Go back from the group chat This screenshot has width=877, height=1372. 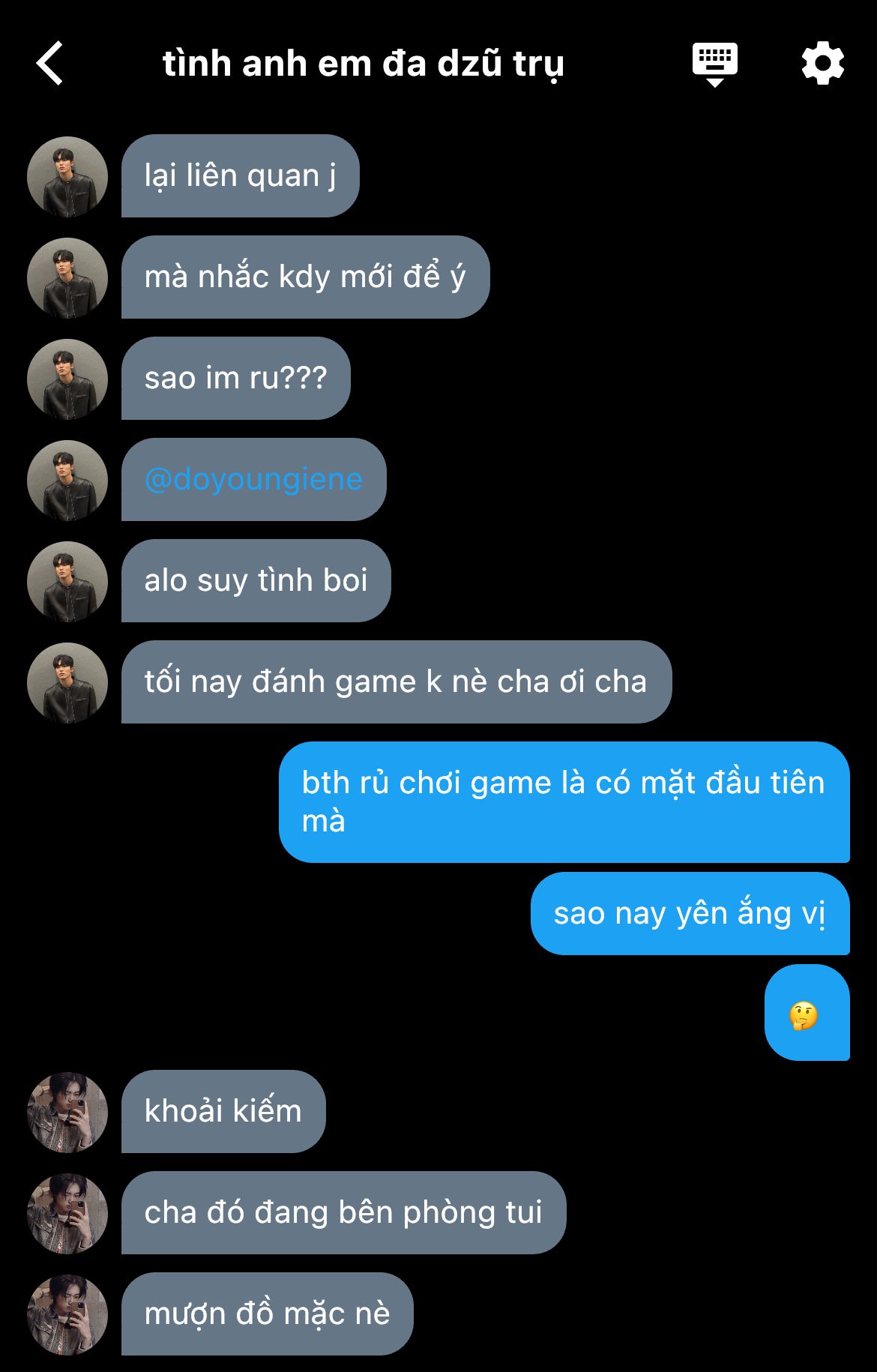coord(49,64)
